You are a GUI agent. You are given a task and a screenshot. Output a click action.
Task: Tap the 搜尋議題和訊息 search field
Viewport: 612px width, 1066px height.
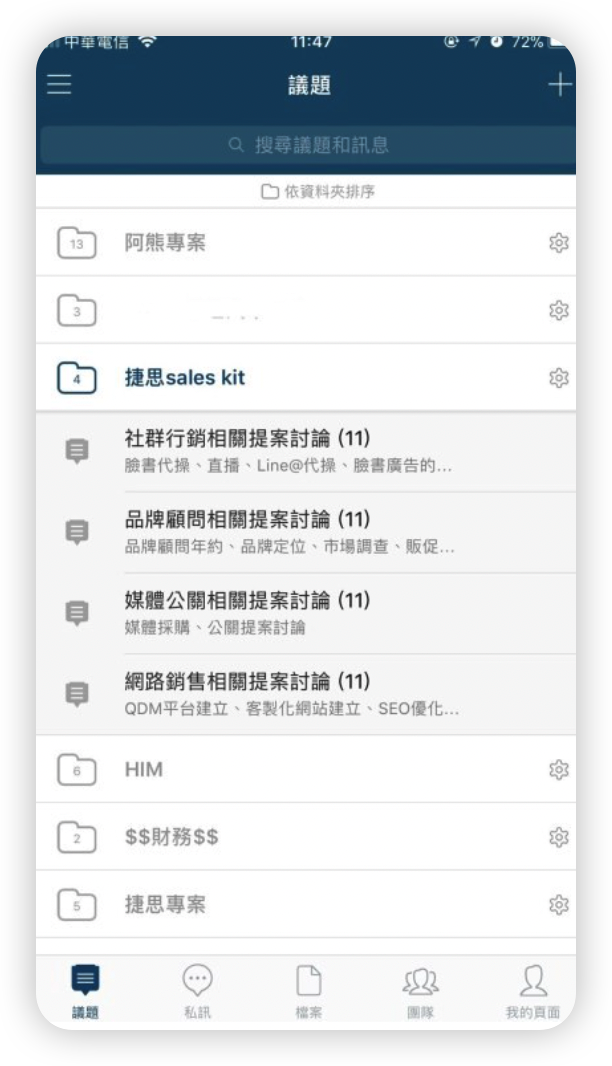coord(306,146)
